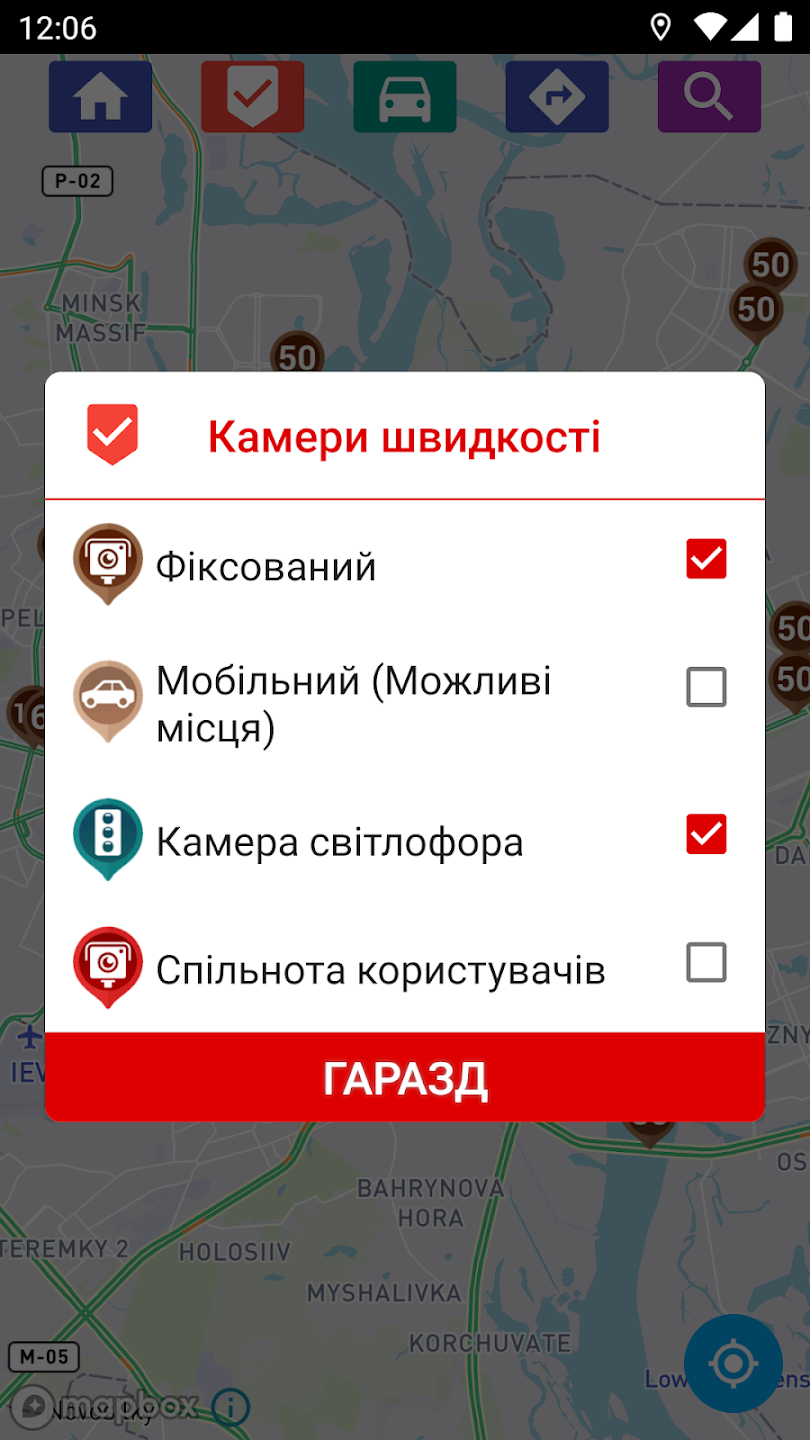Viewport: 810px width, 1440px height.
Task: Enable the Спільнота користувачів checkbox
Action: [706, 962]
